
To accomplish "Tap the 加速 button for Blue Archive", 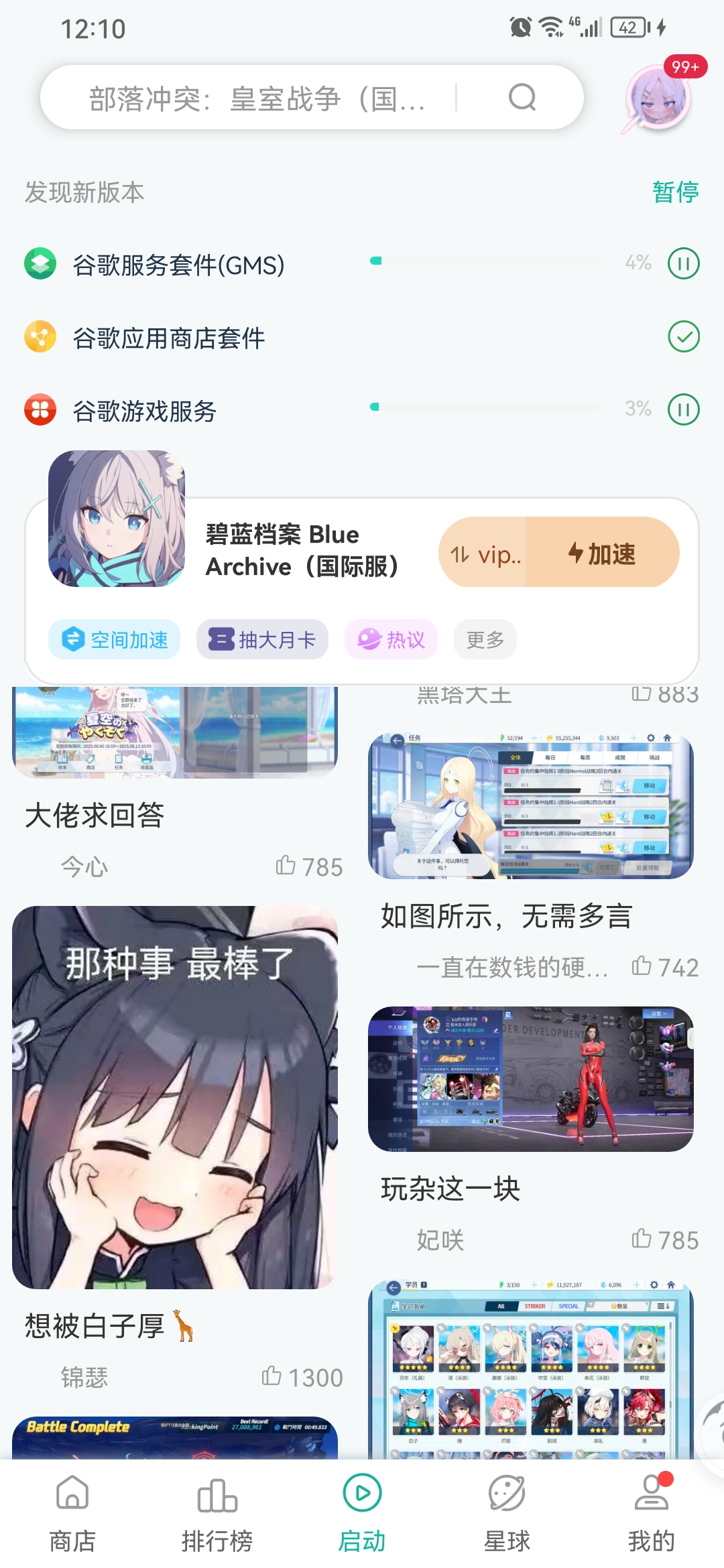I will pos(603,553).
